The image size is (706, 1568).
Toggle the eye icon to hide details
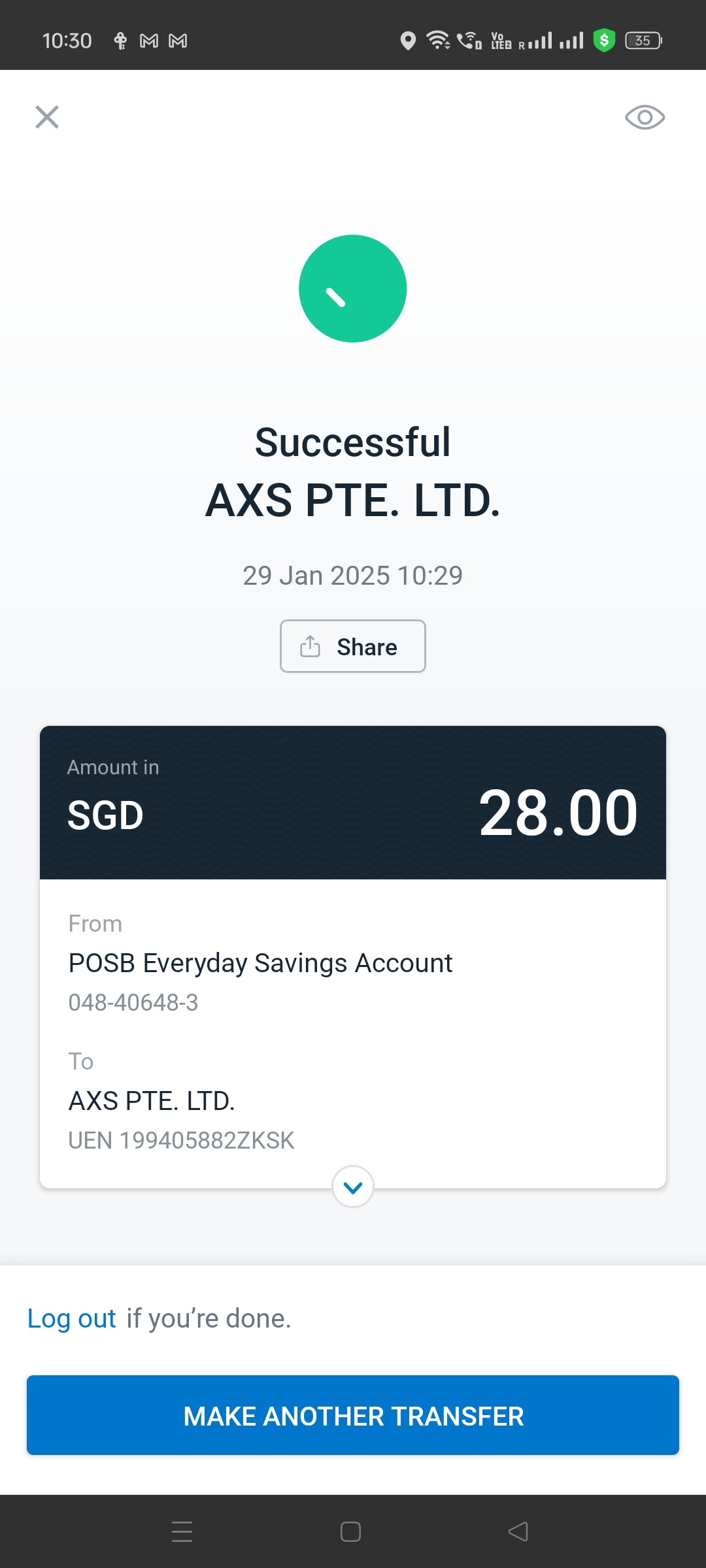click(645, 117)
